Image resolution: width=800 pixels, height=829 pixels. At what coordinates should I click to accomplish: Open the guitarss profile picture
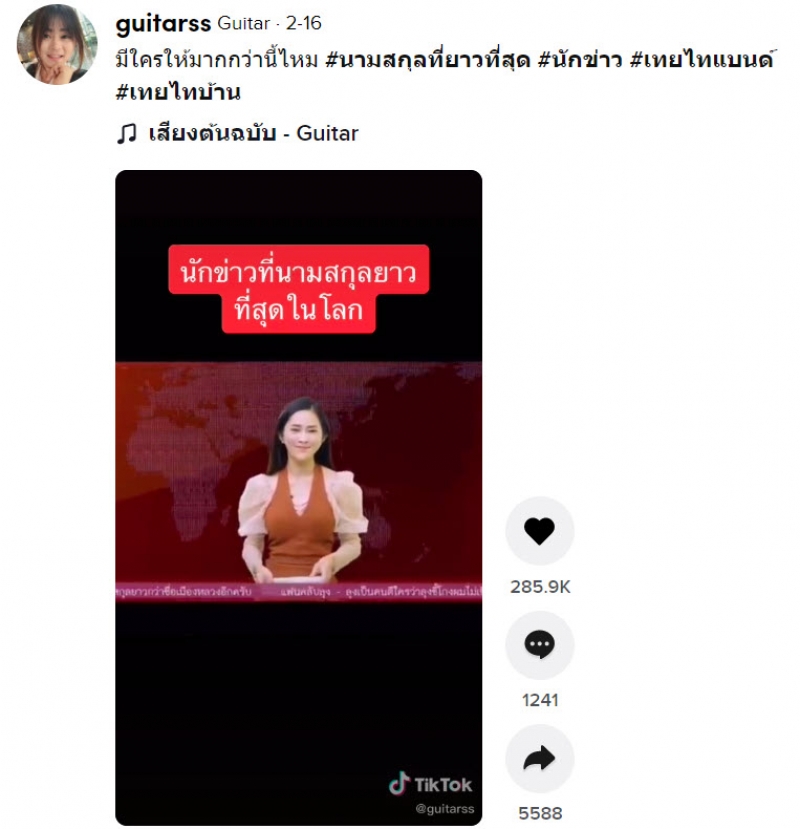pos(56,44)
